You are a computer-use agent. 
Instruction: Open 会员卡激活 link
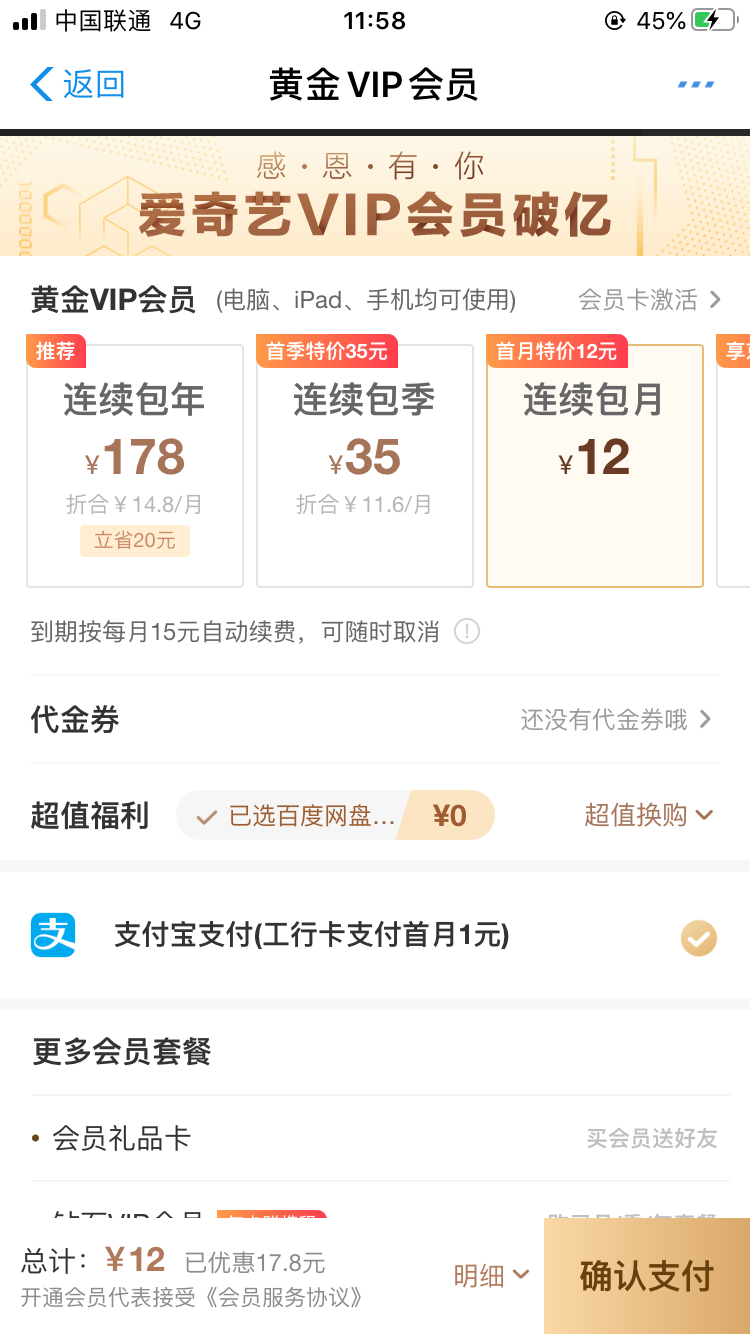(650, 299)
